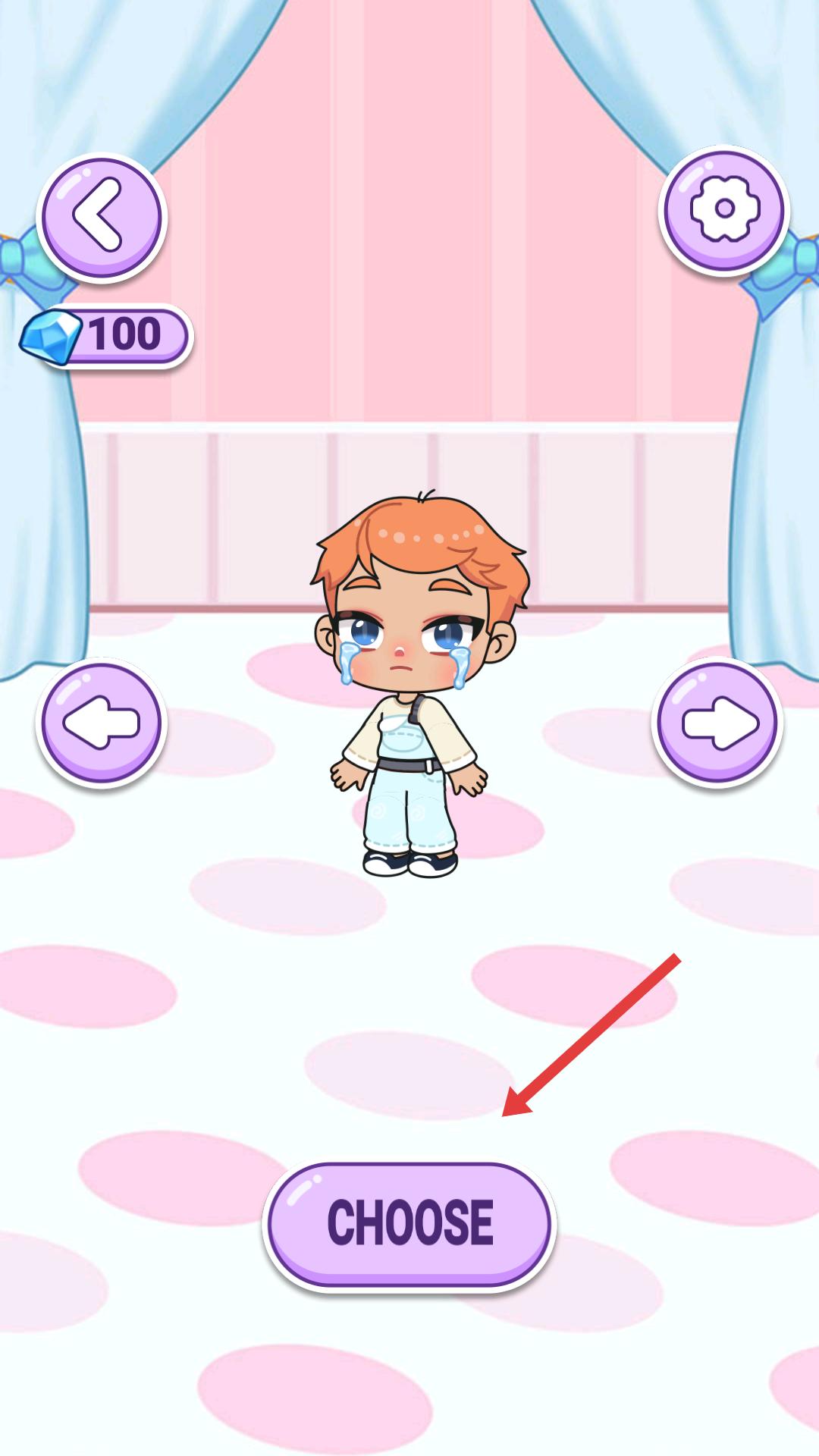Open settings via the gear icon
The image size is (819, 1456).
(x=723, y=210)
